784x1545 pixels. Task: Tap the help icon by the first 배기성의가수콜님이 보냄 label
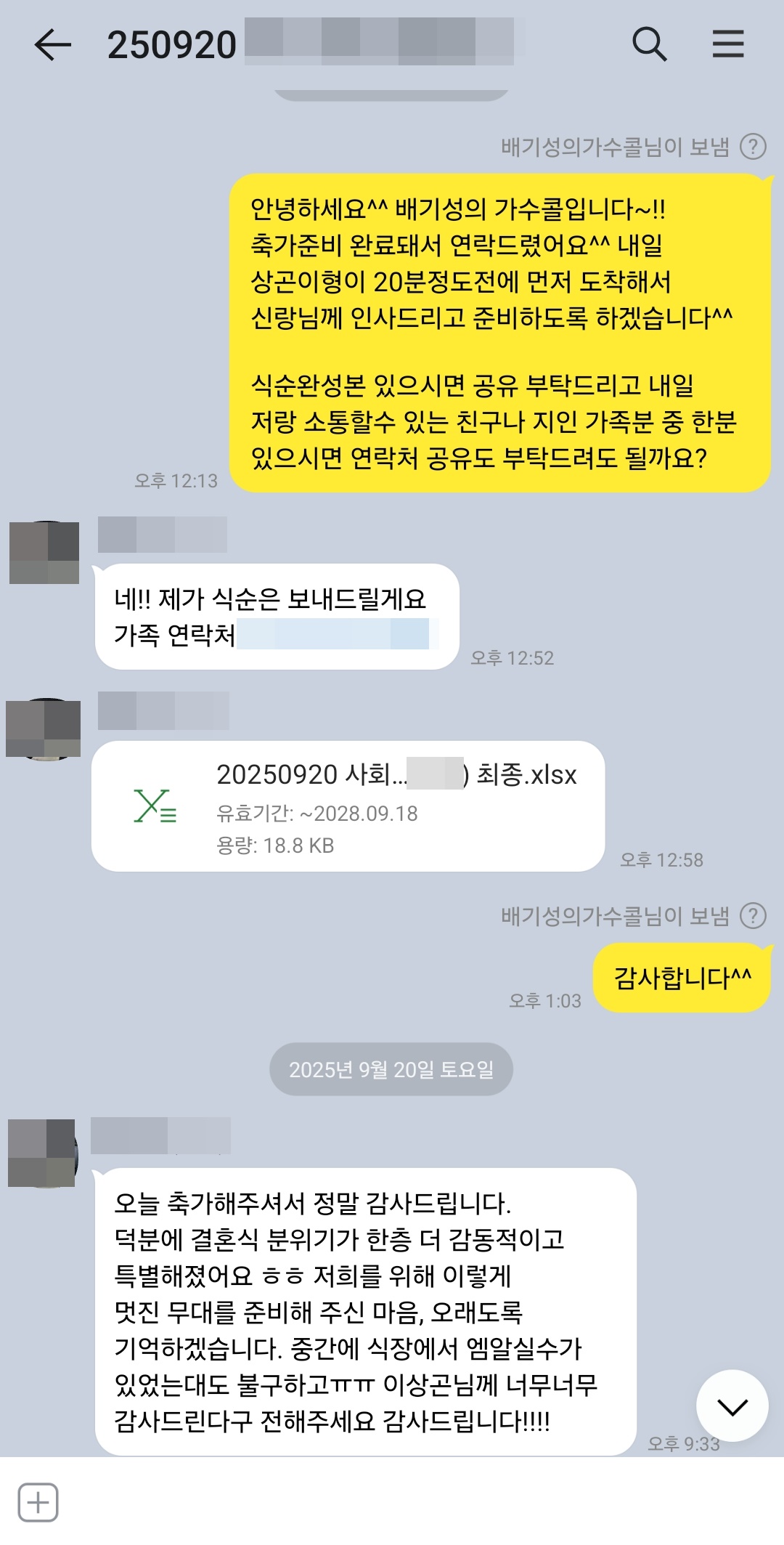pyautogui.click(x=753, y=147)
